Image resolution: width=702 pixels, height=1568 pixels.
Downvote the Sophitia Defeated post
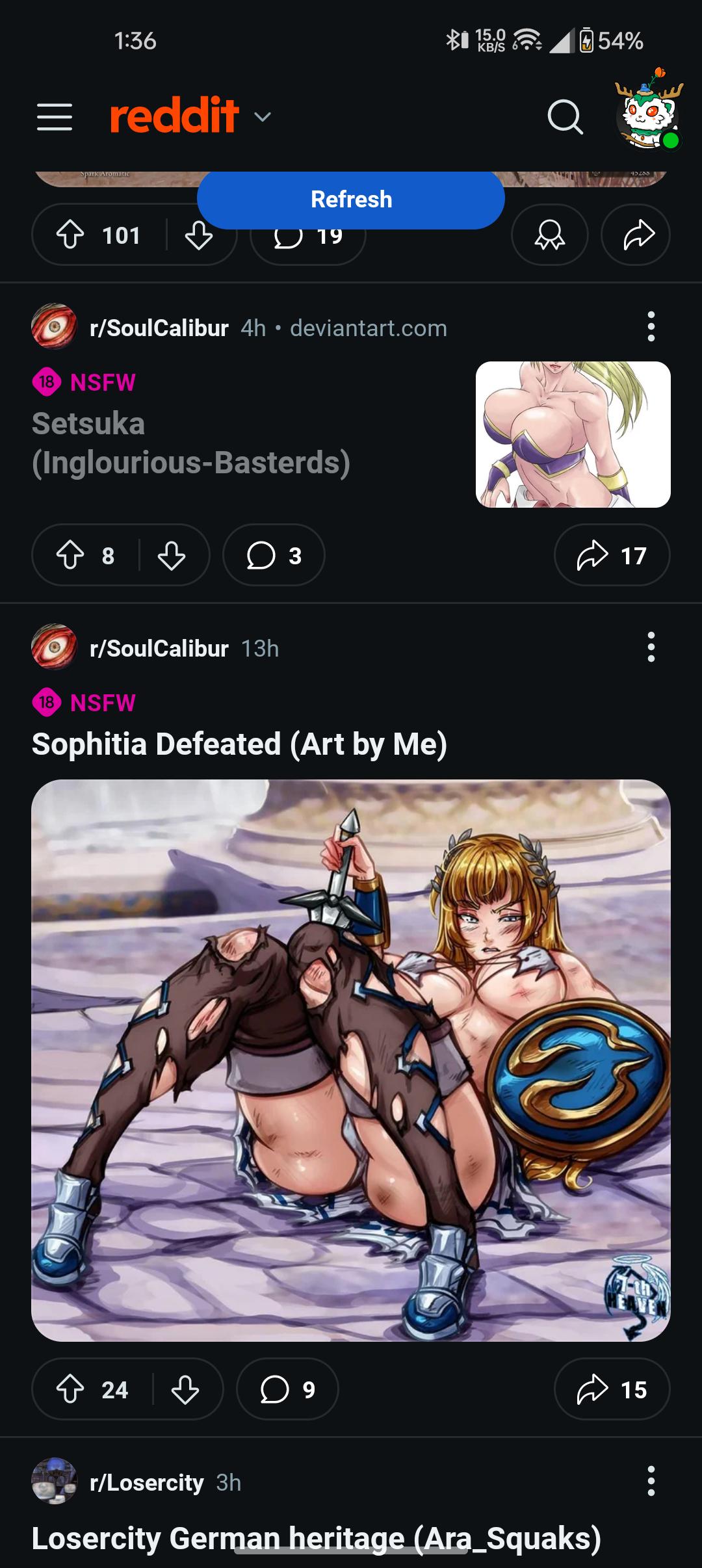[185, 1390]
